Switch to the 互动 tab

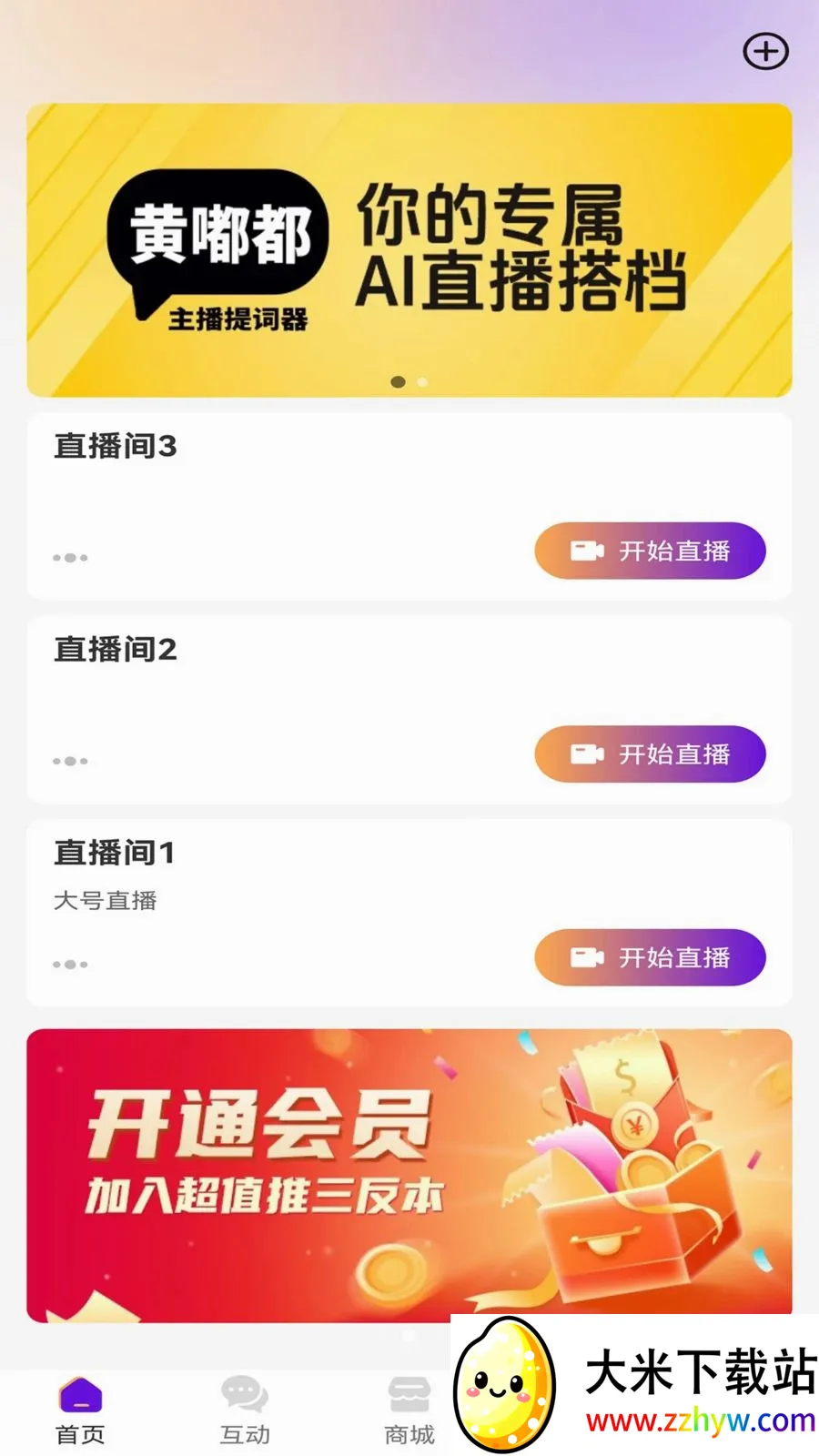point(245,1411)
